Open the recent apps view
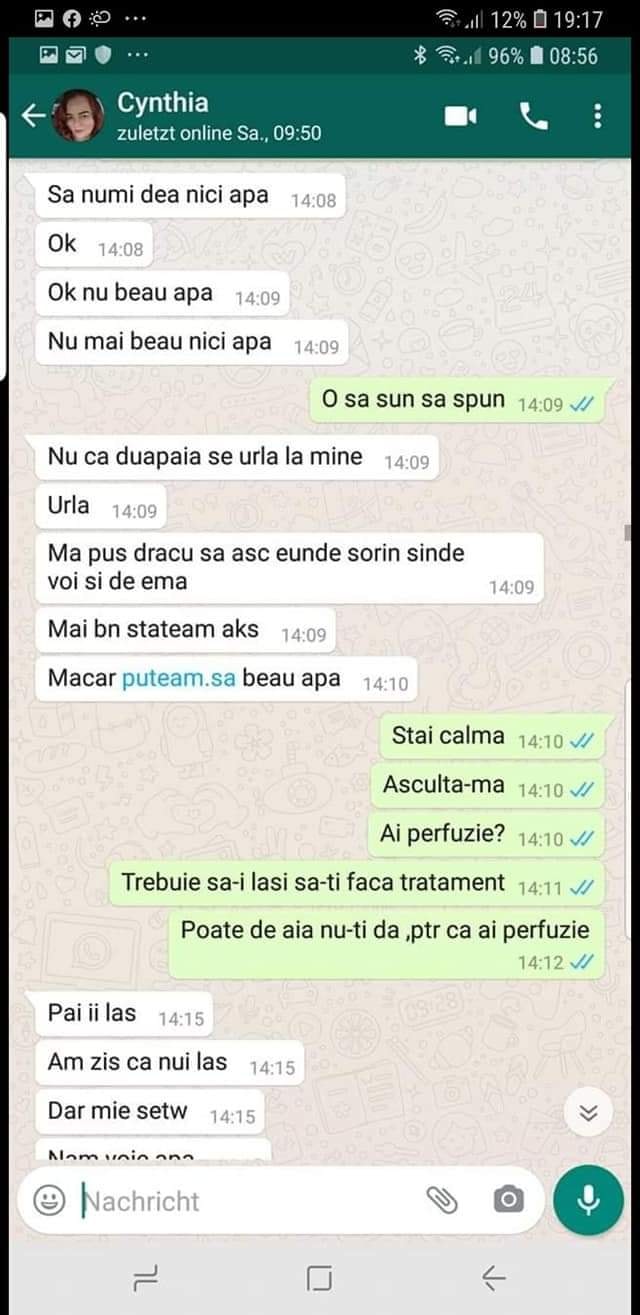Viewport: 640px width, 1315px height. point(146,1277)
